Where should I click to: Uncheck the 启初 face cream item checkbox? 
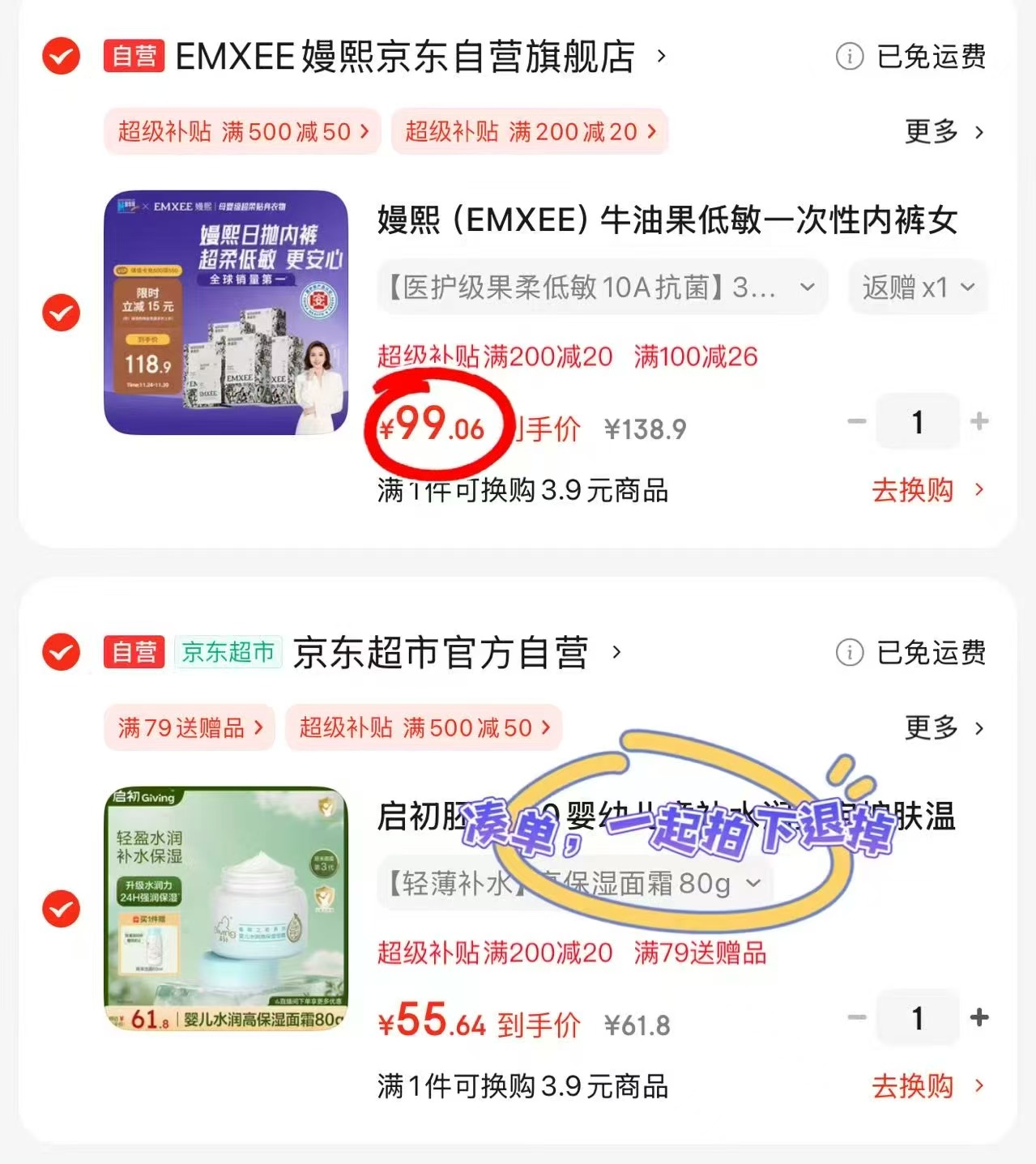click(x=60, y=910)
